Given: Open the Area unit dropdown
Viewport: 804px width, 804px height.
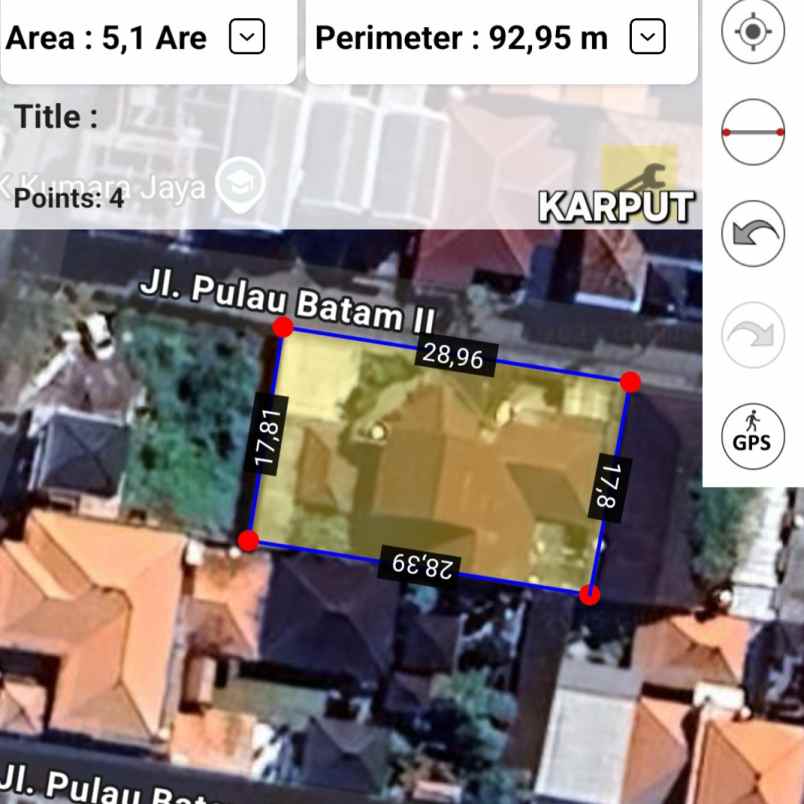Looking at the screenshot, I should (x=247, y=38).
